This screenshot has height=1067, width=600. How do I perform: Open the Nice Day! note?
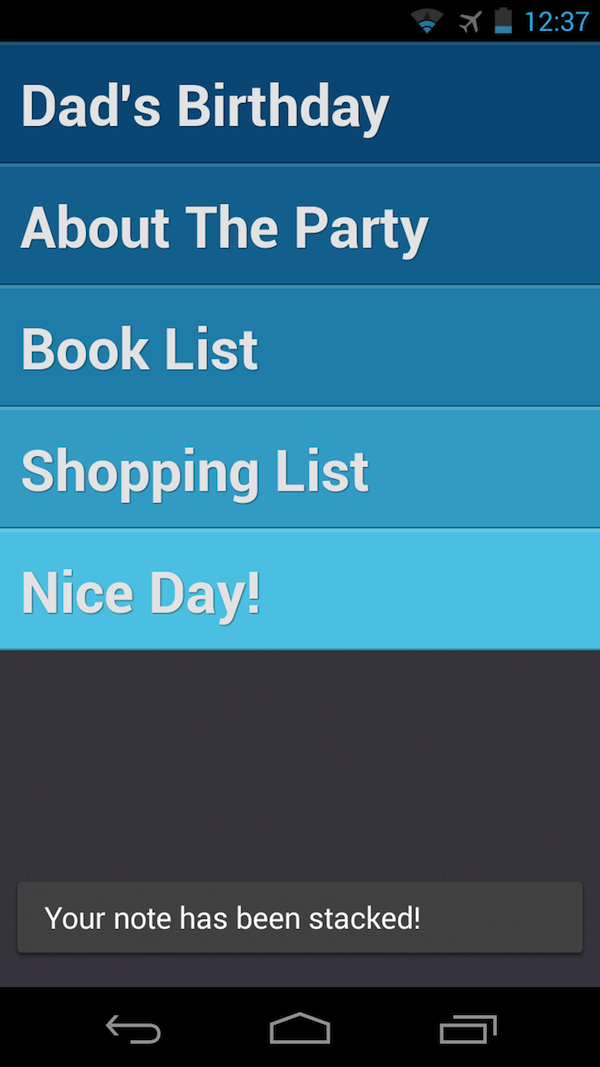300,590
